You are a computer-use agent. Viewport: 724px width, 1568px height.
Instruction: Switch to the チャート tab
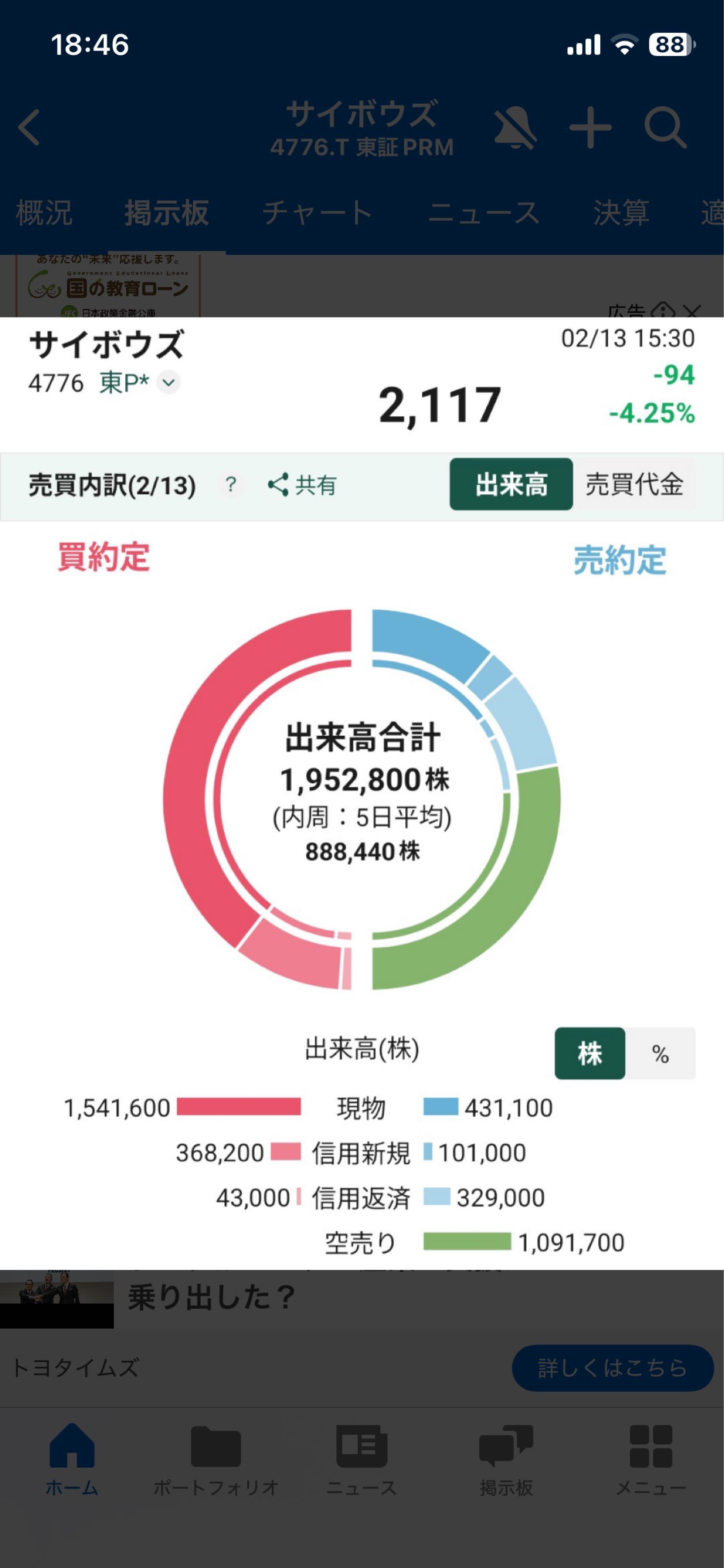click(x=317, y=213)
